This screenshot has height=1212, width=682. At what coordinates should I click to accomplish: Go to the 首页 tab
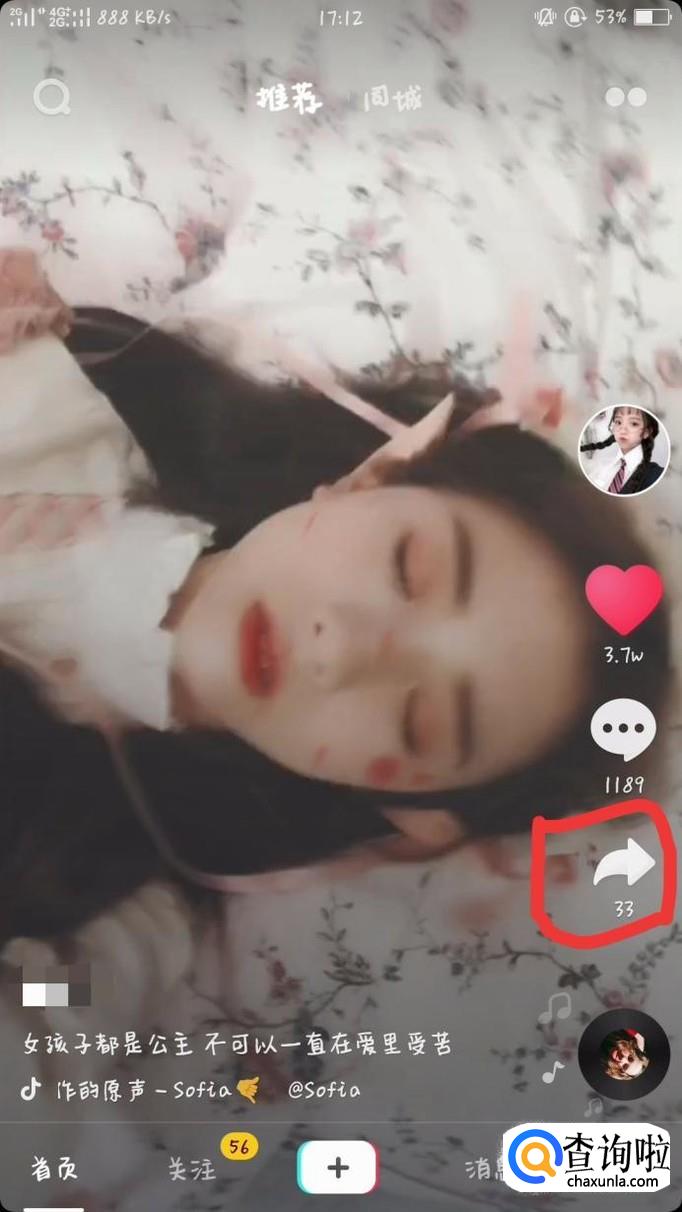[x=53, y=1168]
